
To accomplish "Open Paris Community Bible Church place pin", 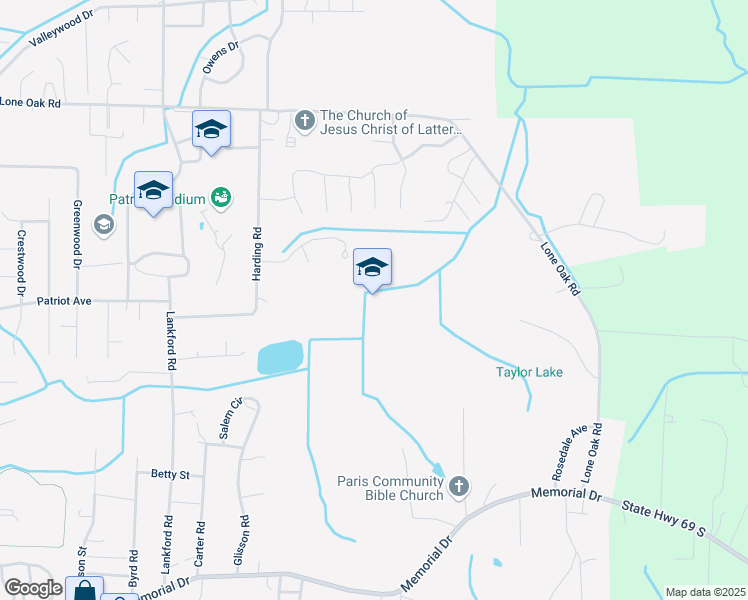I will (x=458, y=487).
